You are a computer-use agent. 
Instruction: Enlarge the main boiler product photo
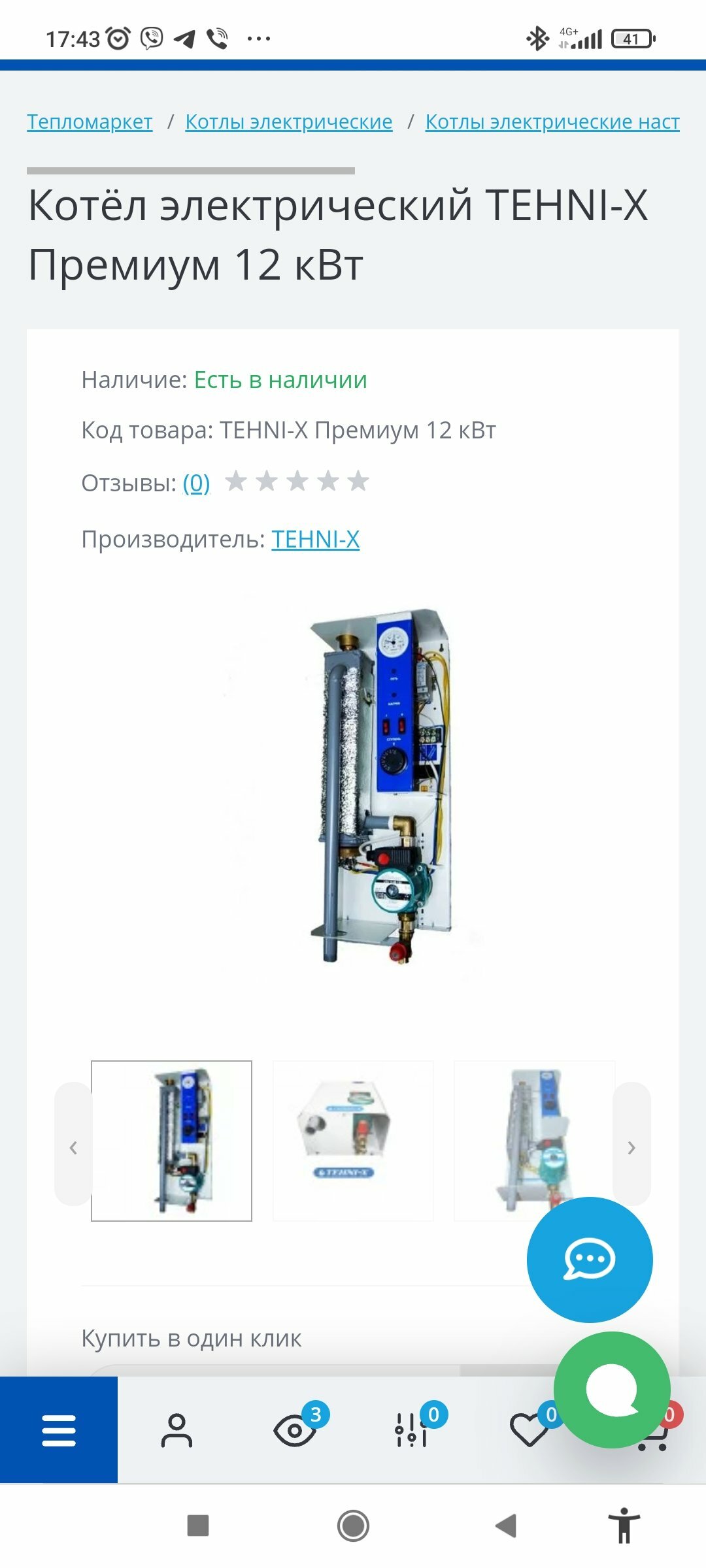click(380, 785)
